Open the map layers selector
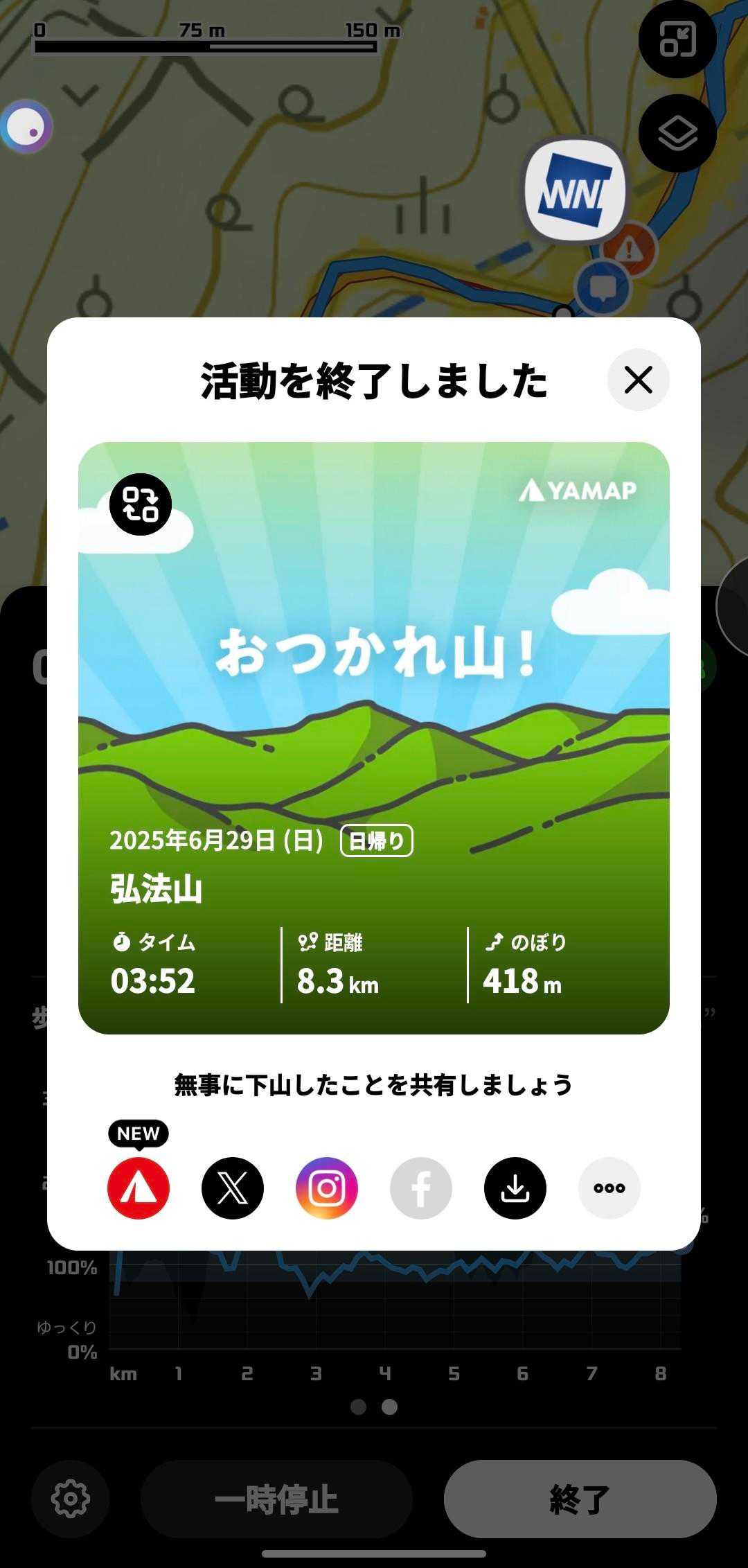Screen dimensions: 748x1568 pyautogui.click(x=677, y=133)
